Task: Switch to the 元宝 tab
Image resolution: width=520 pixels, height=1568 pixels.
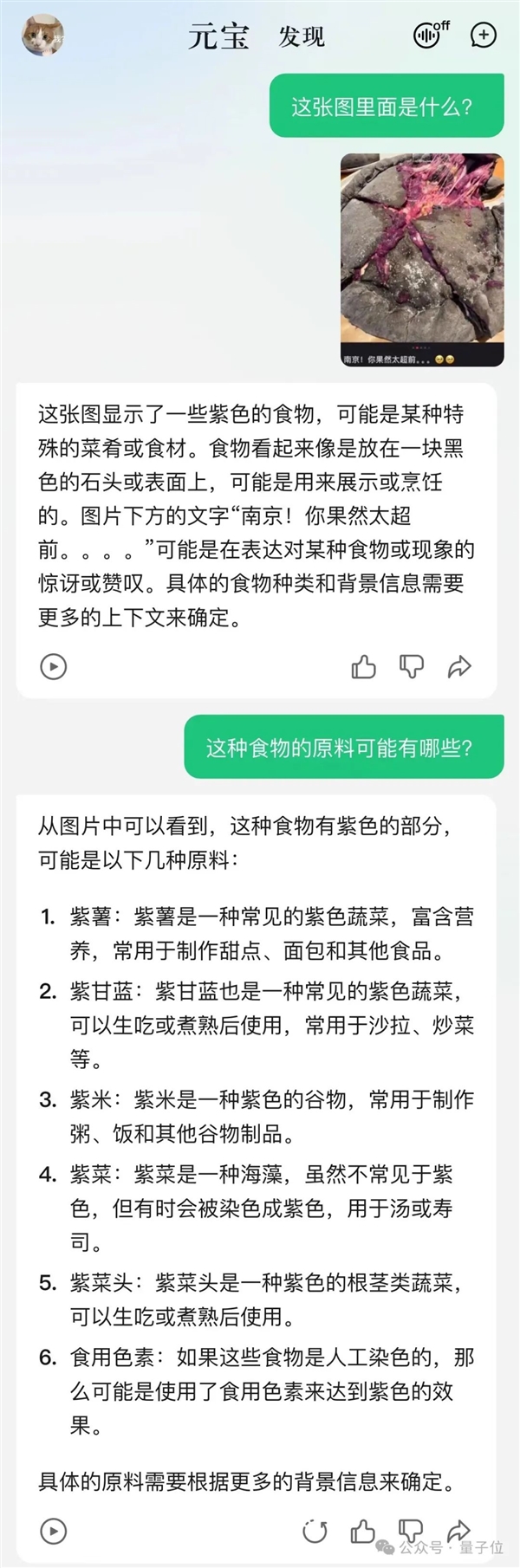Action: coord(218,36)
